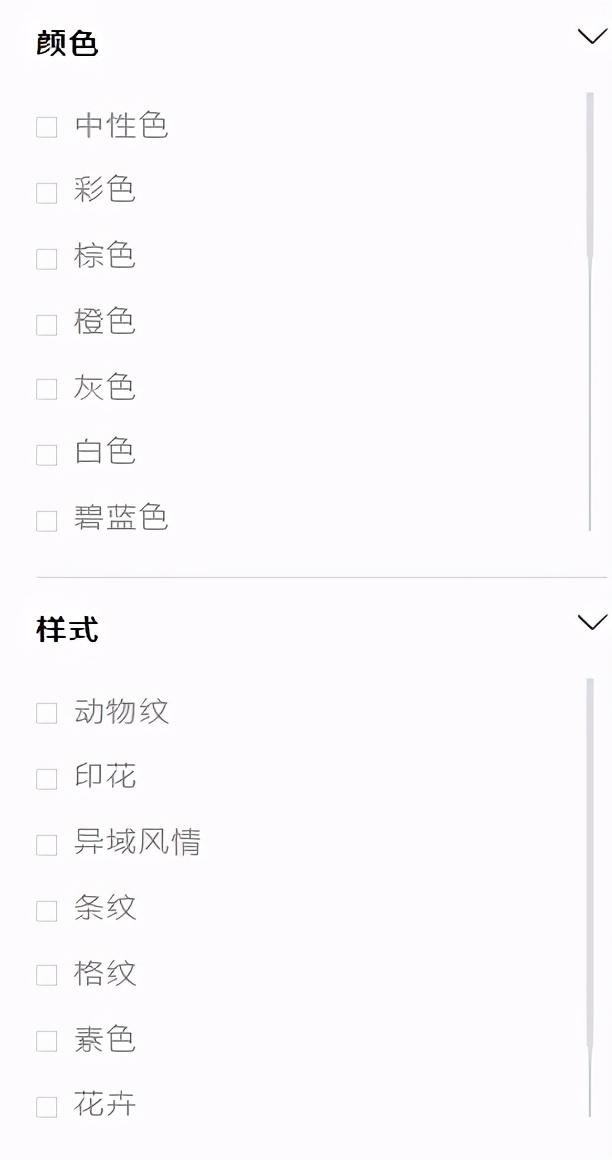Choose 格纹 in the style list
Viewport: 612px width, 1160px height.
tap(47, 975)
